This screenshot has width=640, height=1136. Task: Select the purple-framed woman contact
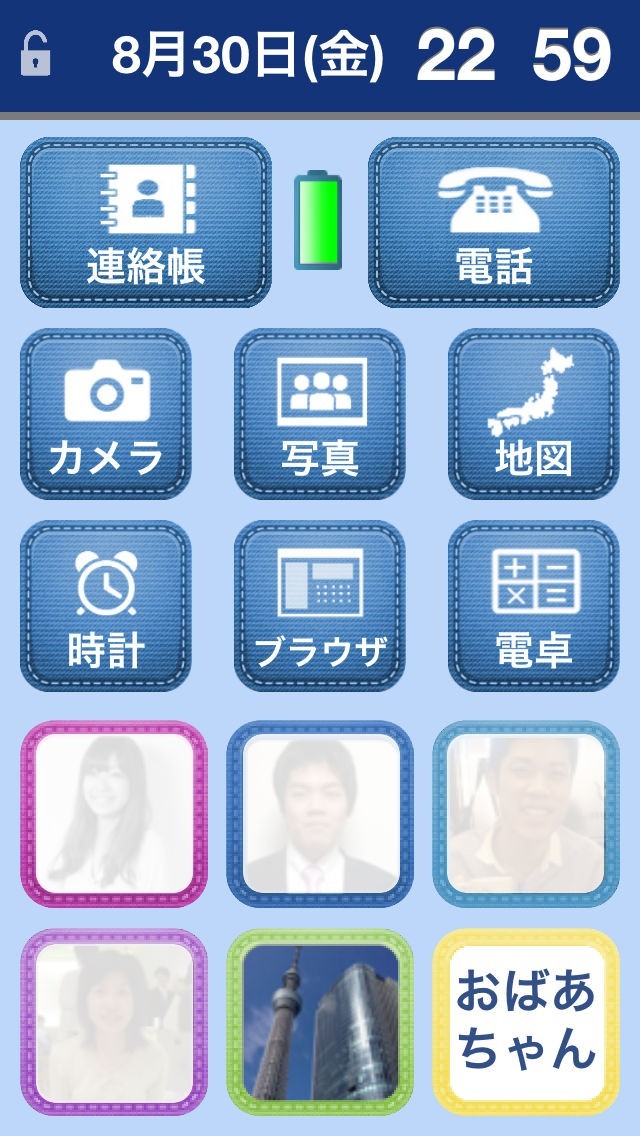(x=114, y=1022)
